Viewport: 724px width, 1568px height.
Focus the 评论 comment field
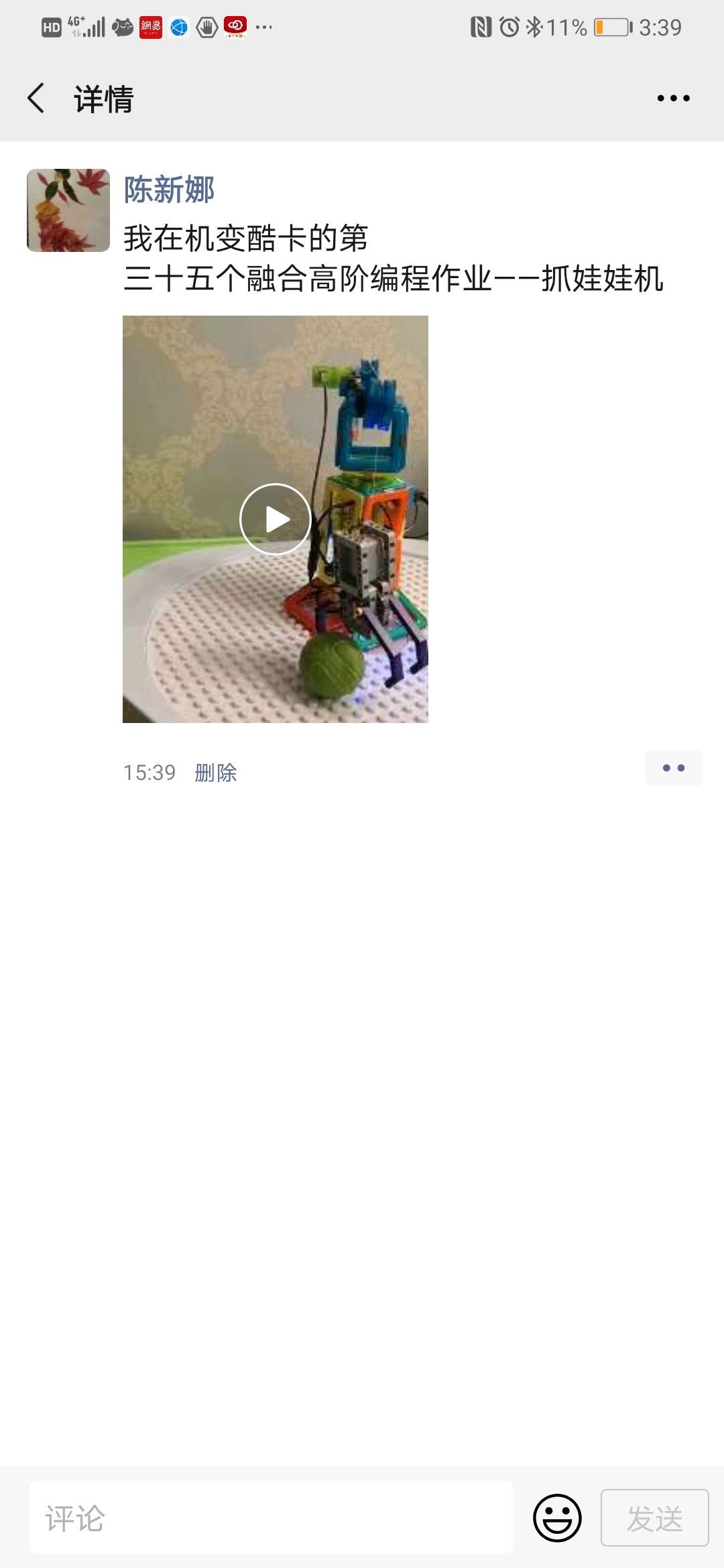[271, 1518]
